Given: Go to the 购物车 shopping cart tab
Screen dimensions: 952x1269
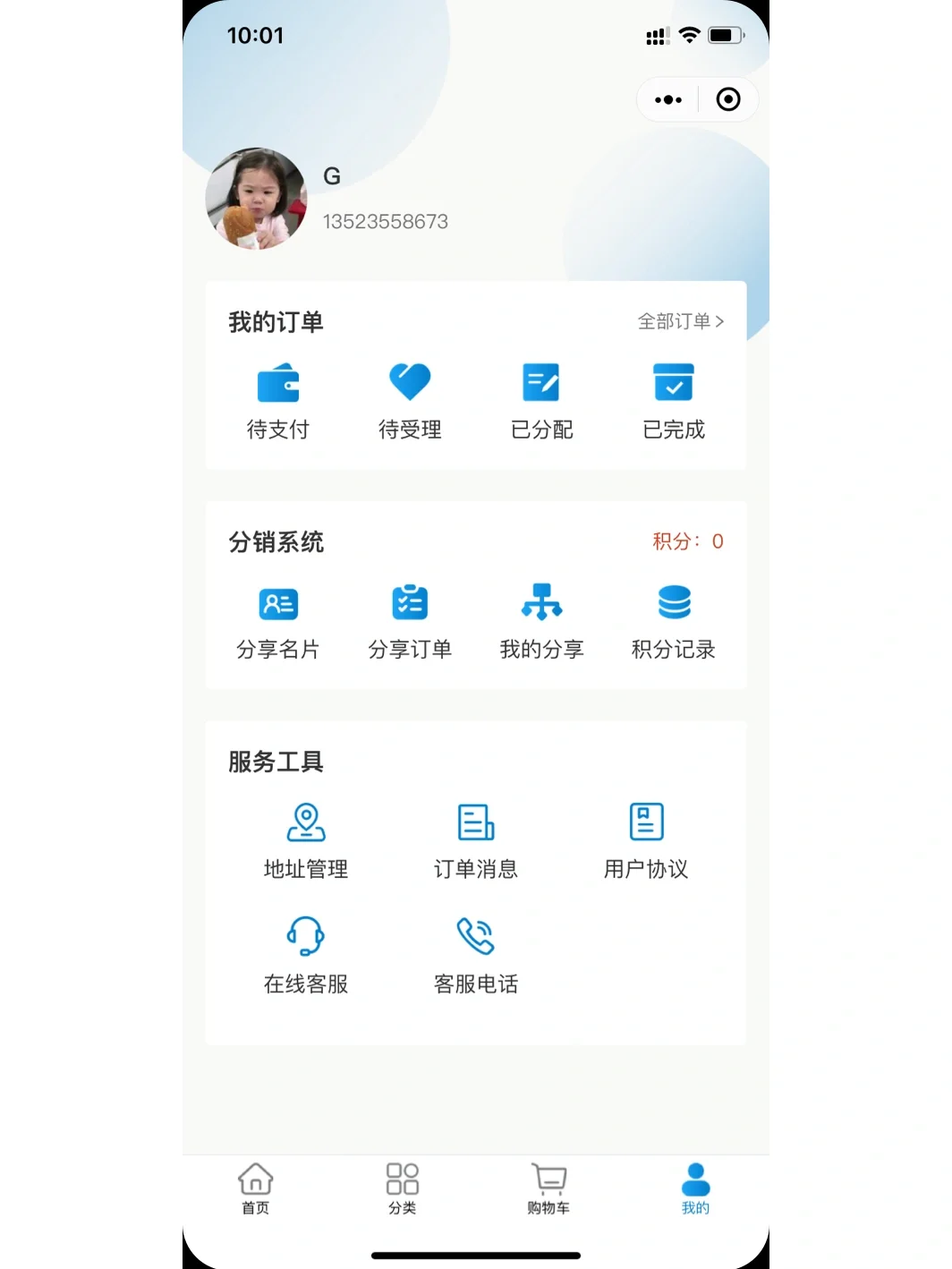Looking at the screenshot, I should click(548, 1188).
